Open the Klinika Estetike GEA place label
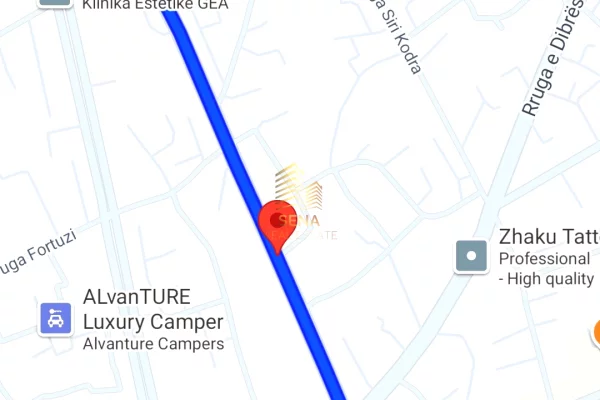This screenshot has width=600, height=400. click(x=155, y=5)
